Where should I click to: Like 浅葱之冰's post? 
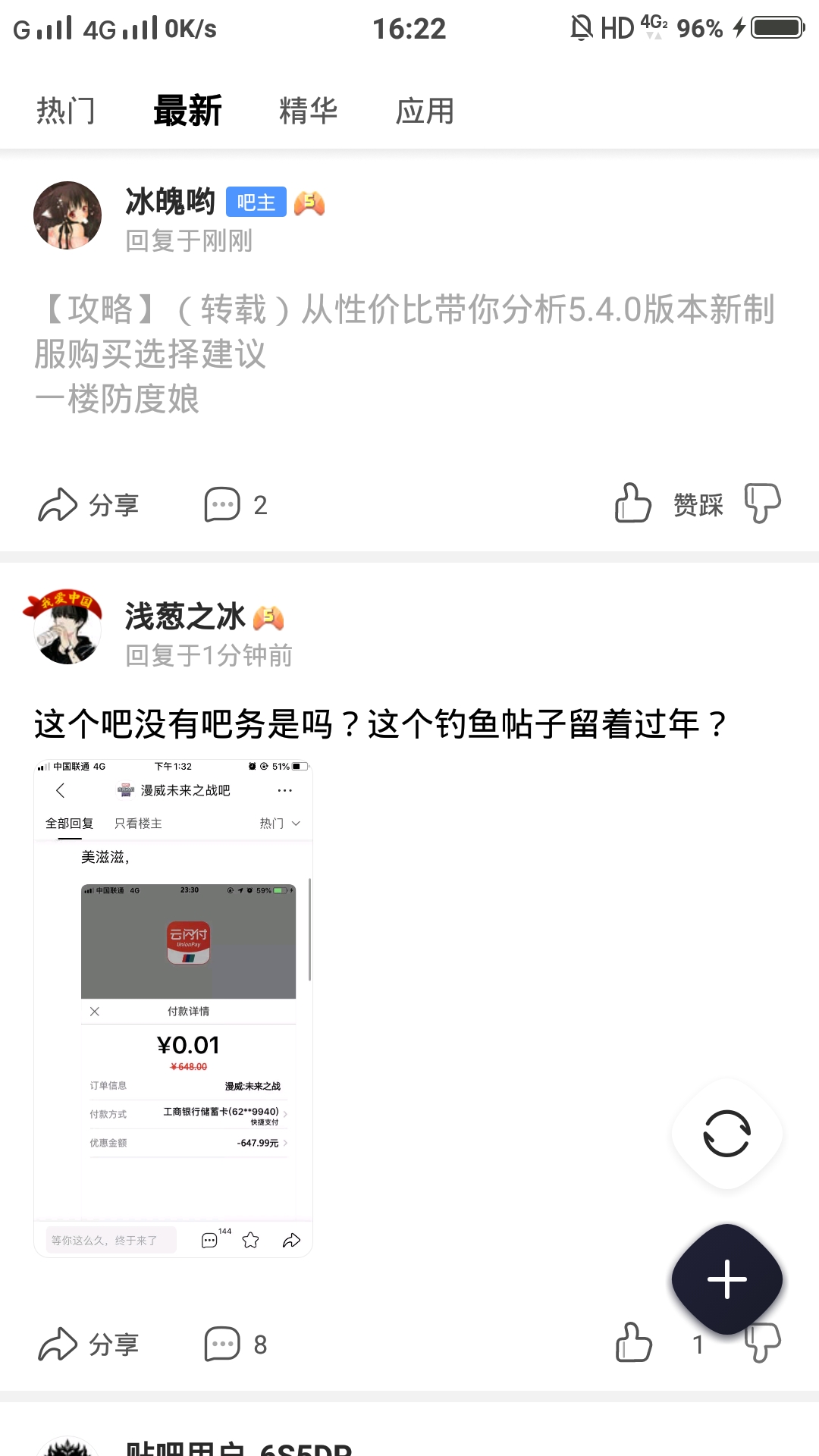[633, 1343]
